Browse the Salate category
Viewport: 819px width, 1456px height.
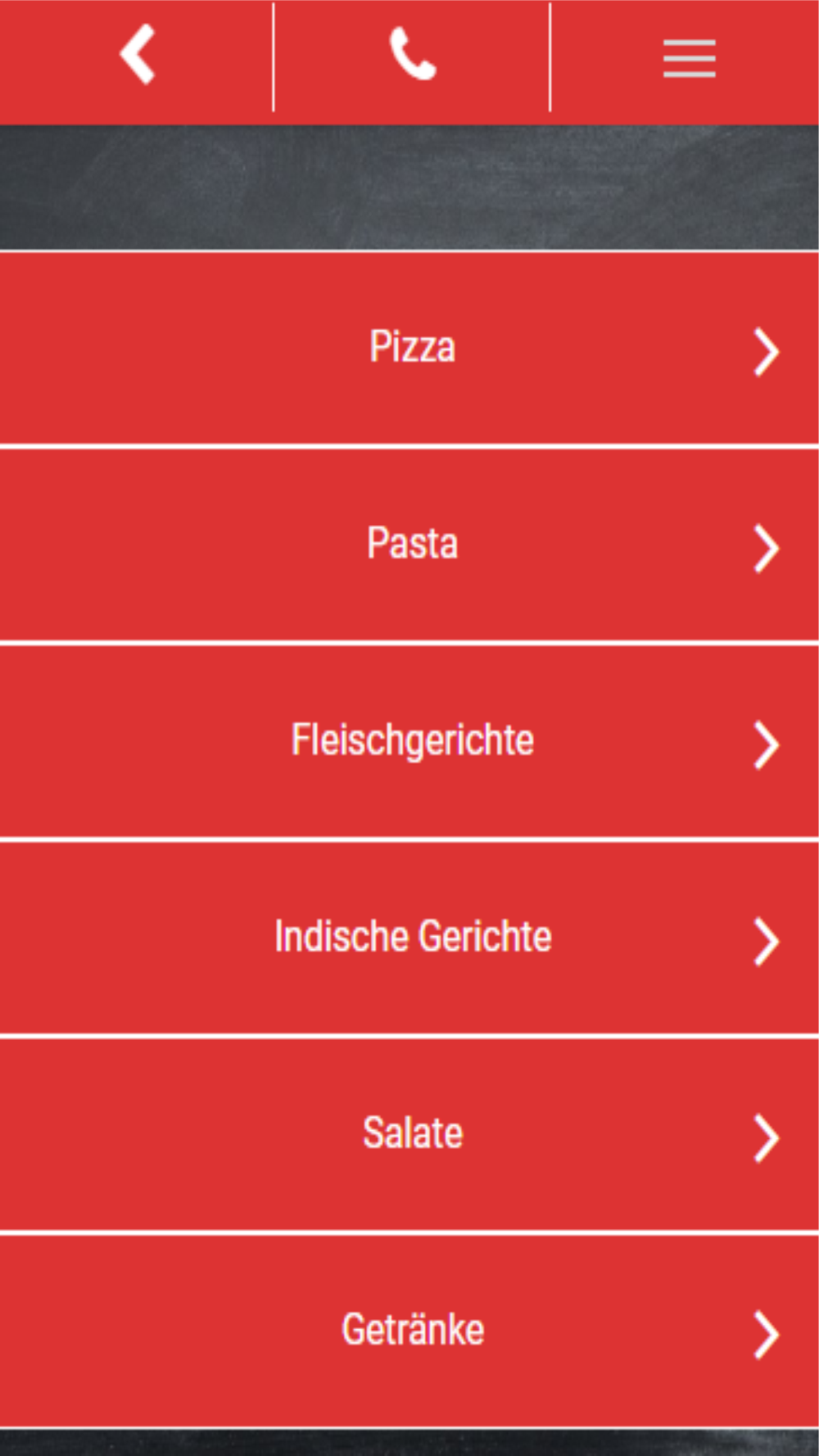point(409,1134)
